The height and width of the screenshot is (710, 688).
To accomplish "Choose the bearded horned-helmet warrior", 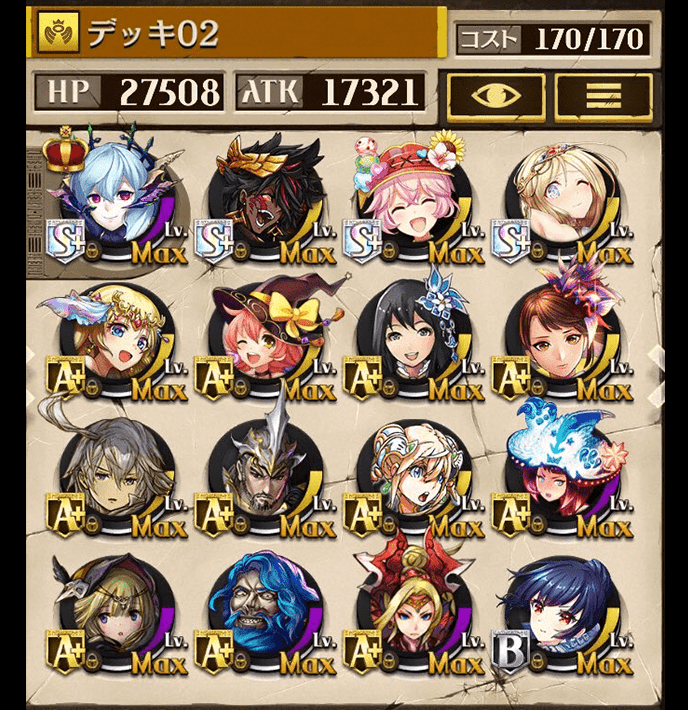I will tap(265, 475).
